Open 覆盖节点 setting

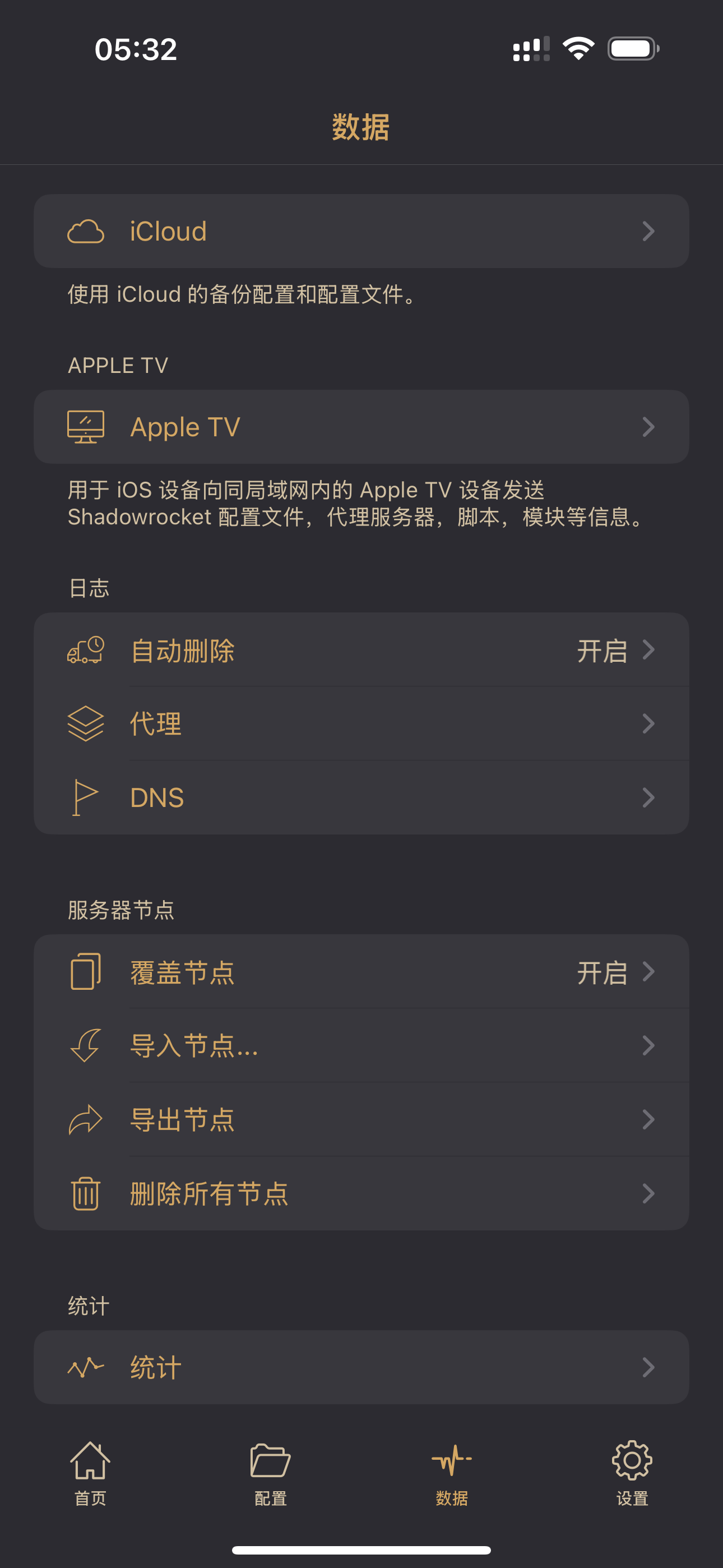tap(361, 972)
